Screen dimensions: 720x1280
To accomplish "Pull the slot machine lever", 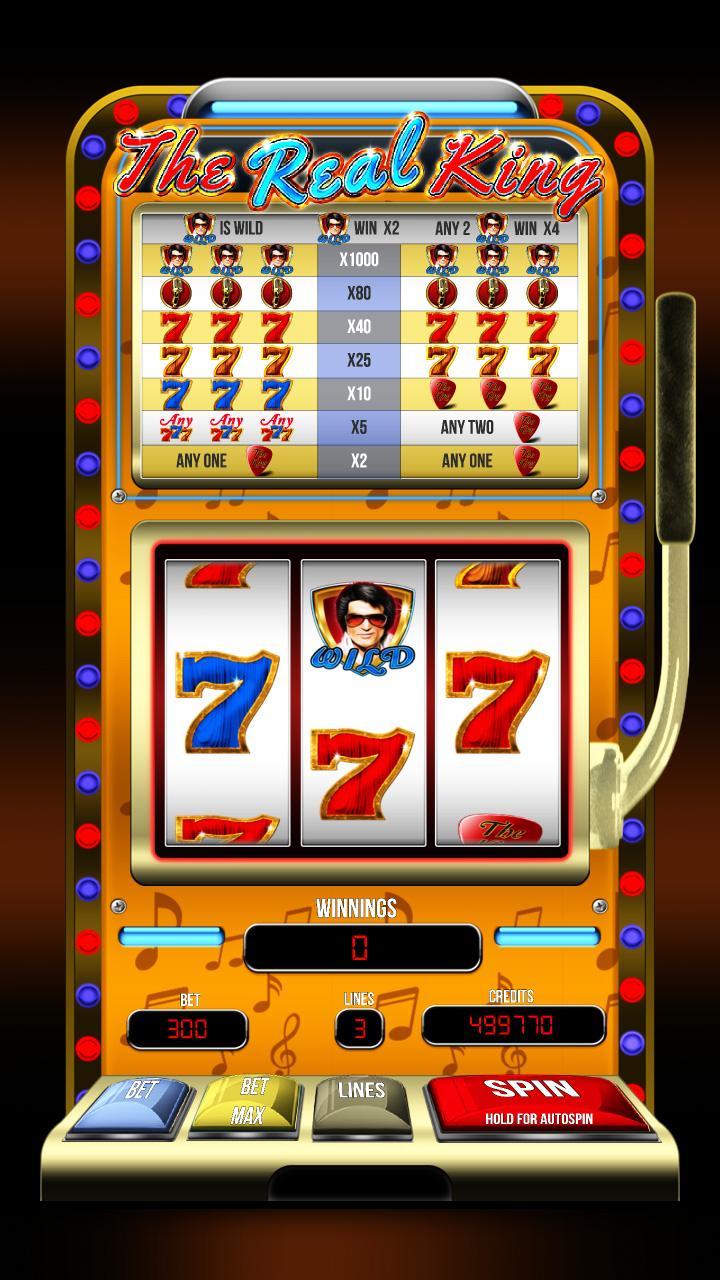I will (675, 420).
